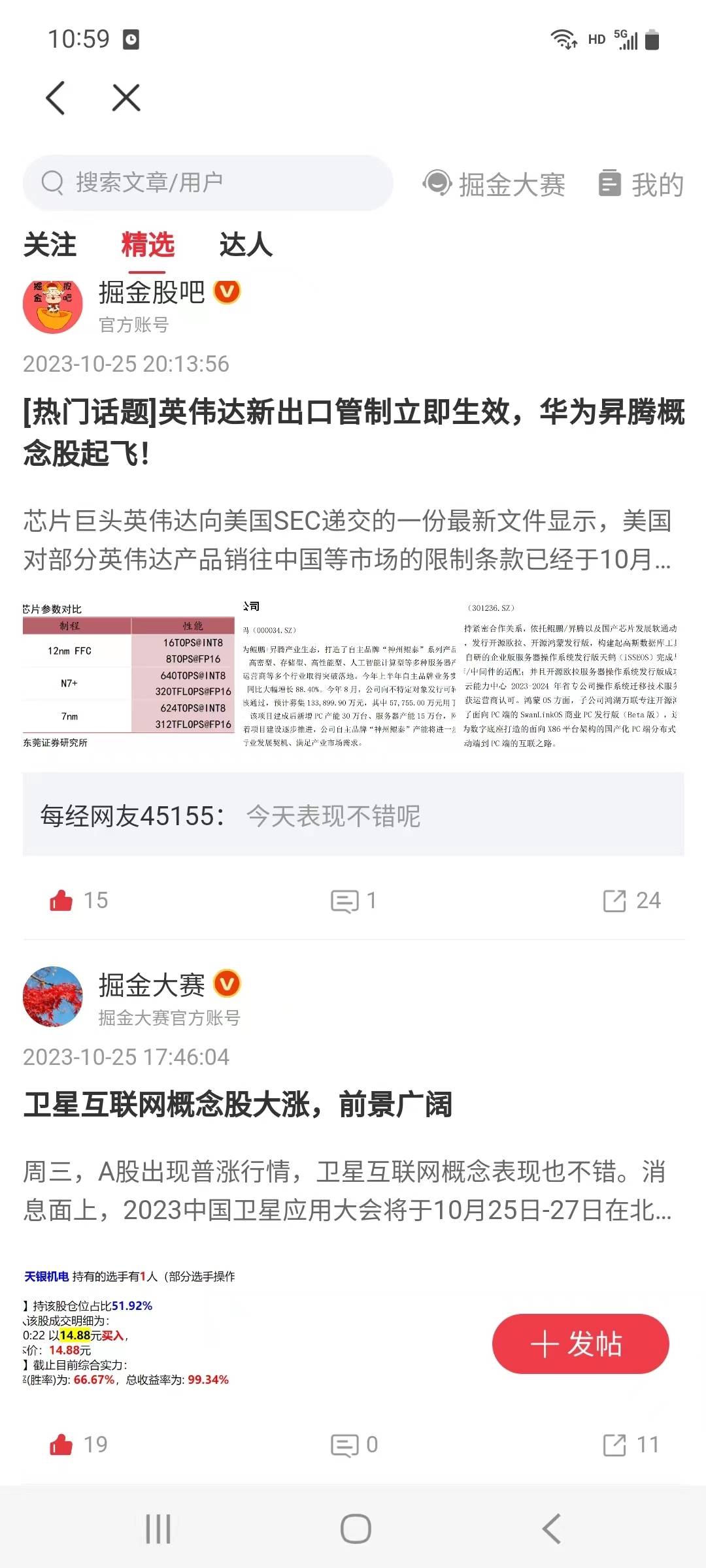Open the 英伟达新出口管制 post
Image resolution: width=706 pixels, height=1568 pixels.
353,432
